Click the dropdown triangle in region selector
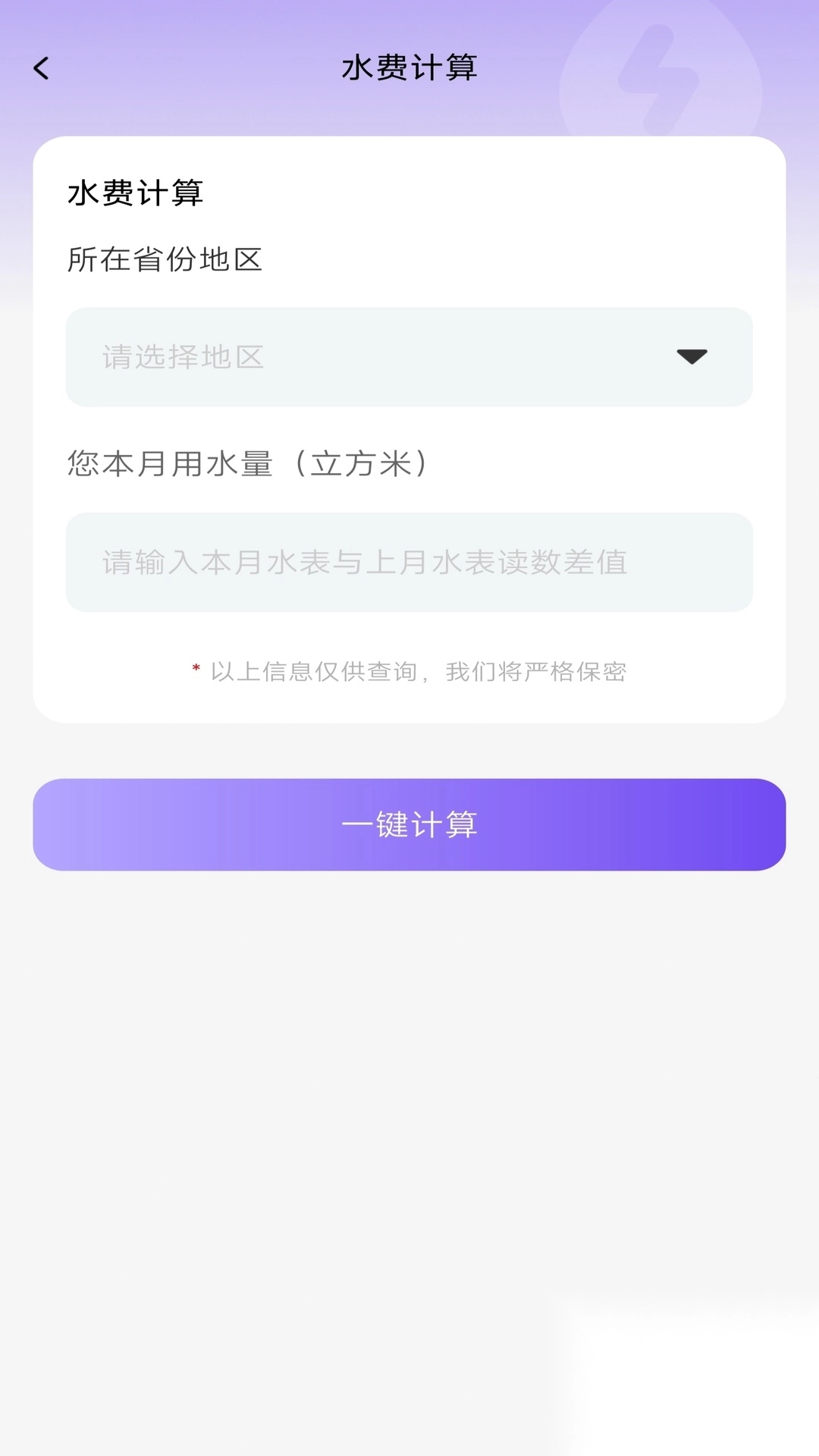Viewport: 819px width, 1456px height. tap(691, 357)
